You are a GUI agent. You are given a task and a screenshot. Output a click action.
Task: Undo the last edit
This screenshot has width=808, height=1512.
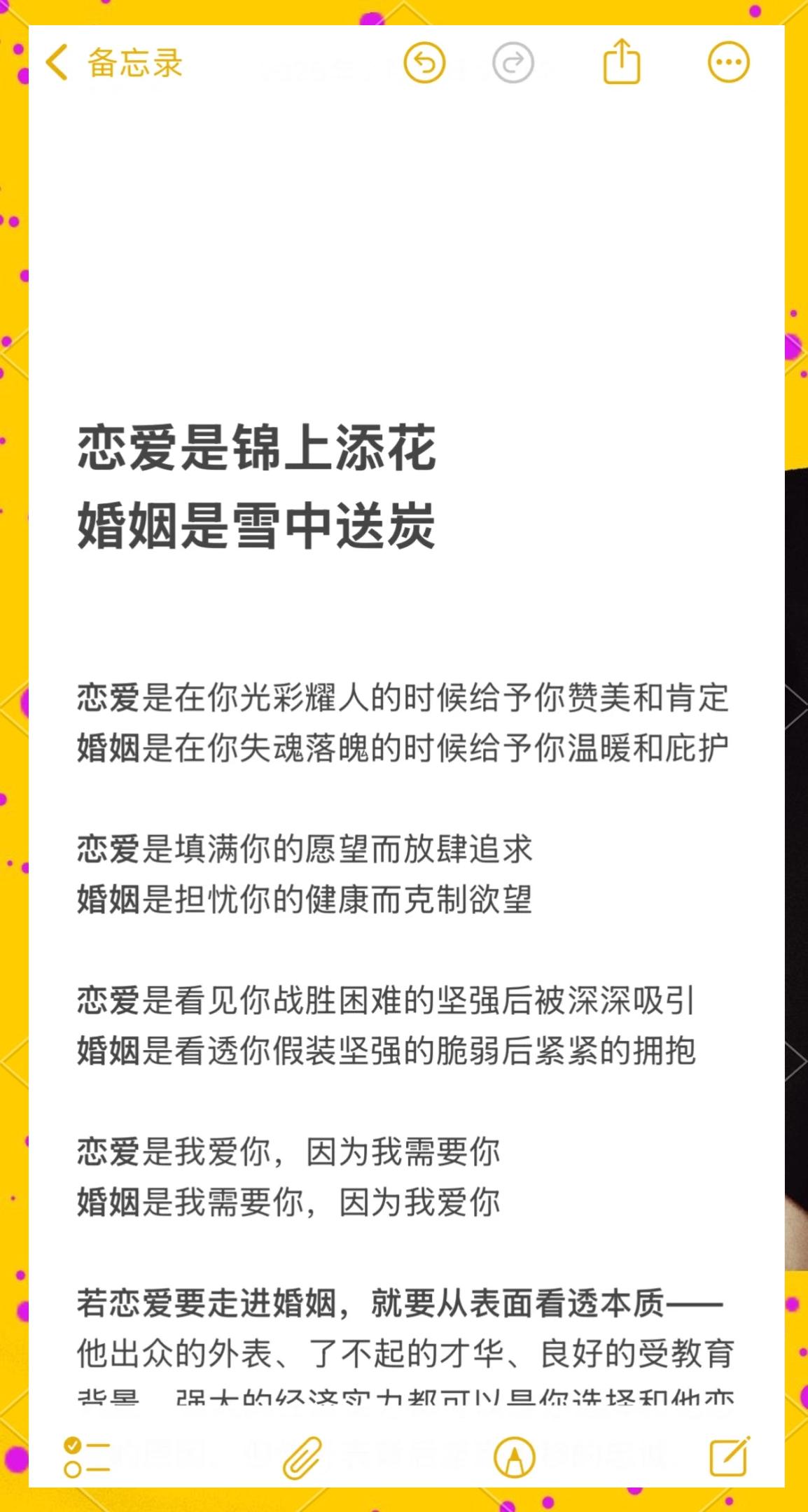click(425, 63)
